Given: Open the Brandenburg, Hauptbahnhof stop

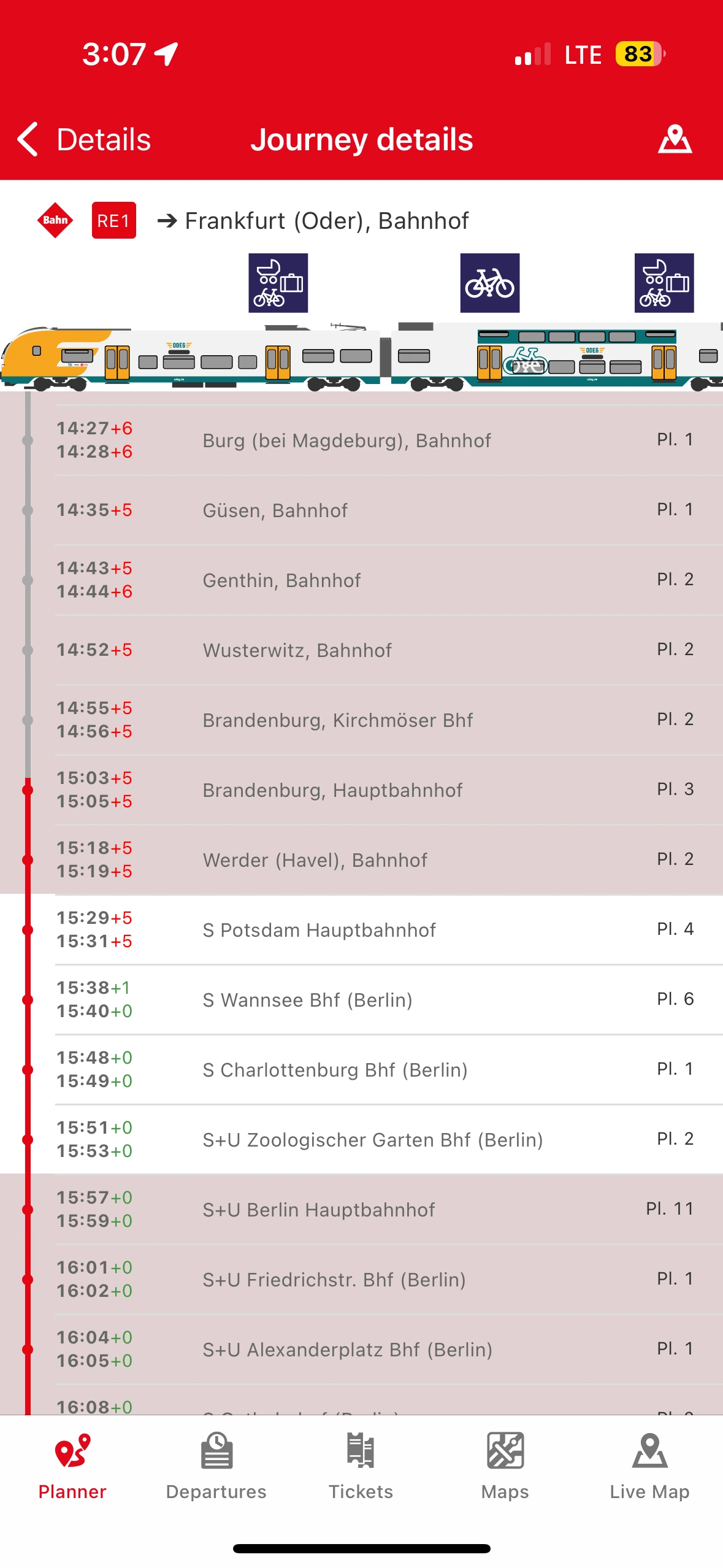Looking at the screenshot, I should point(361,790).
